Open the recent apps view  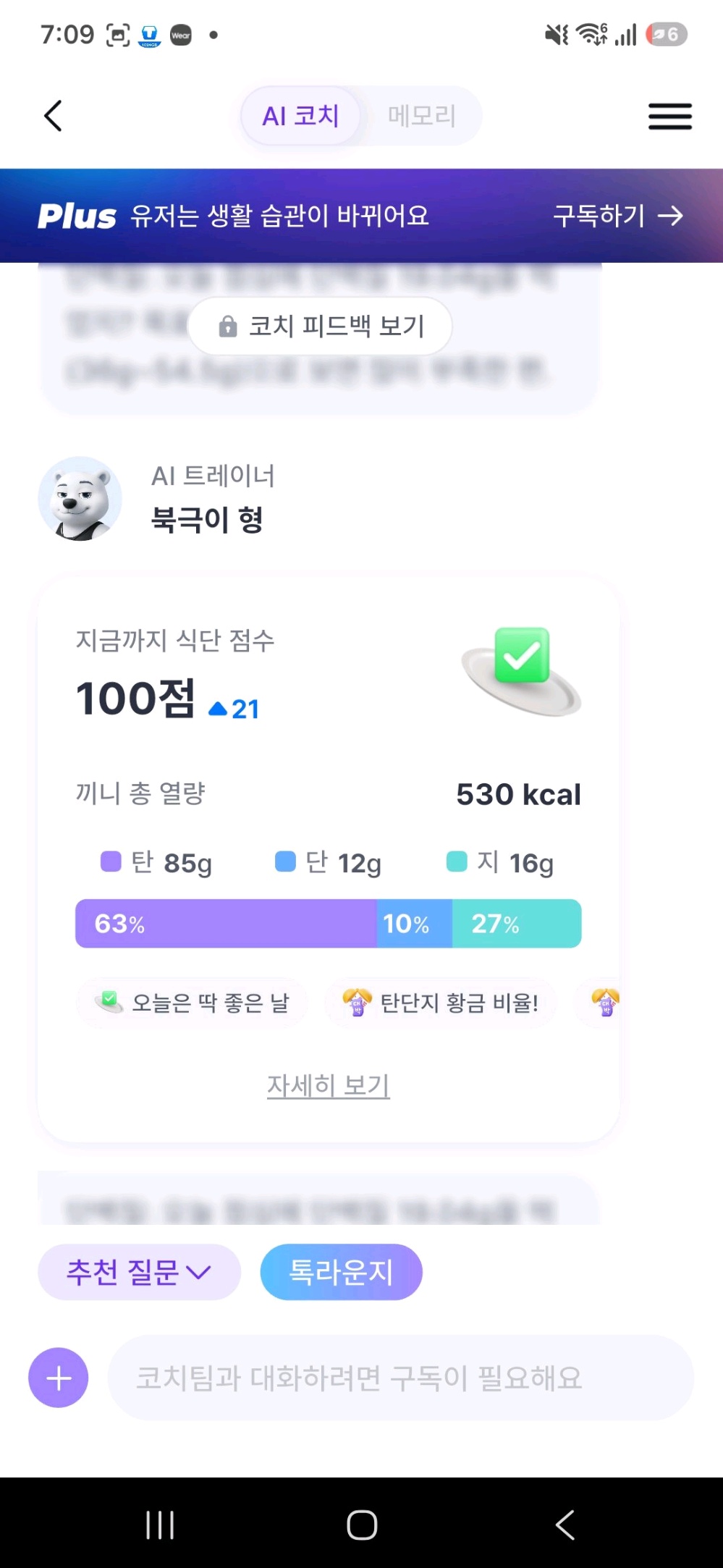pyautogui.click(x=160, y=1525)
